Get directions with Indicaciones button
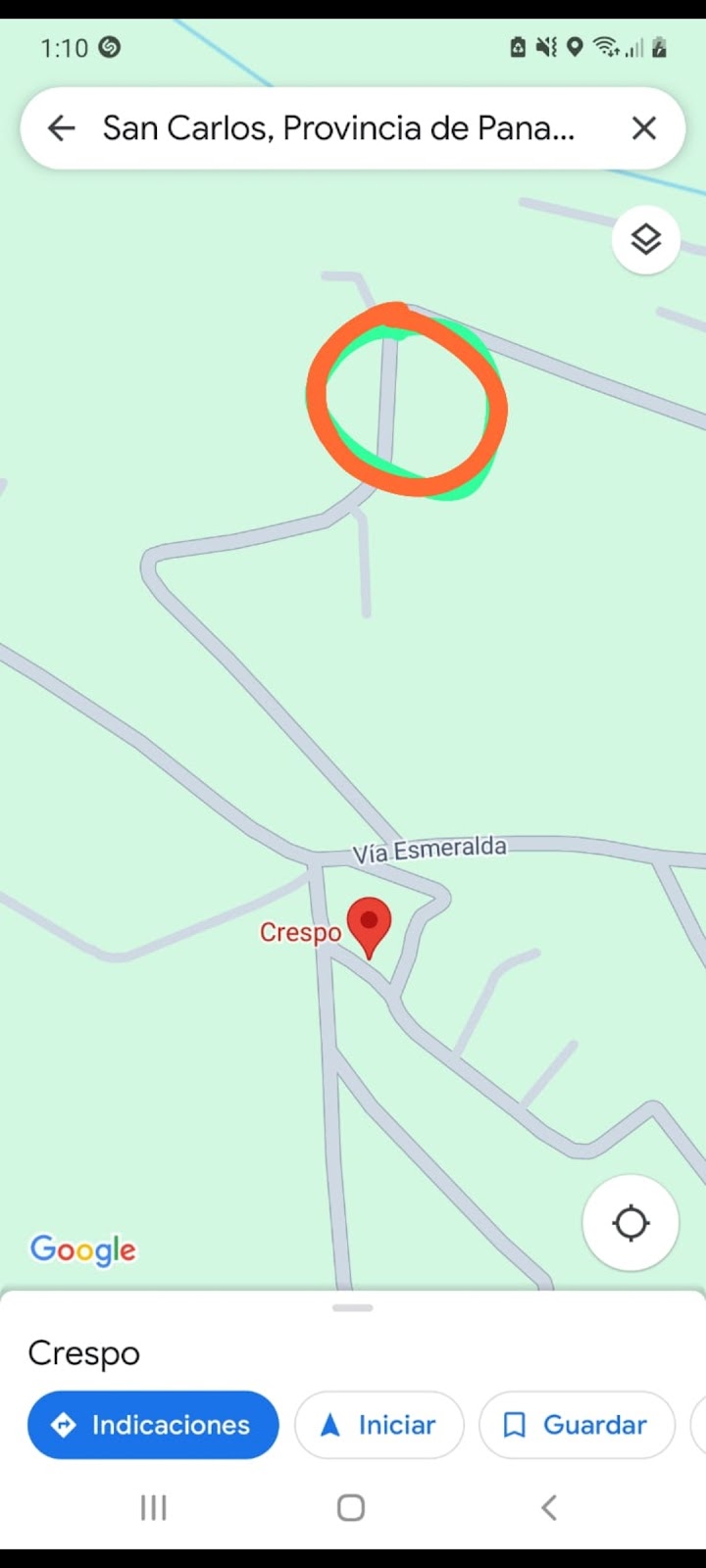This screenshot has height=1568, width=706. point(153,1424)
